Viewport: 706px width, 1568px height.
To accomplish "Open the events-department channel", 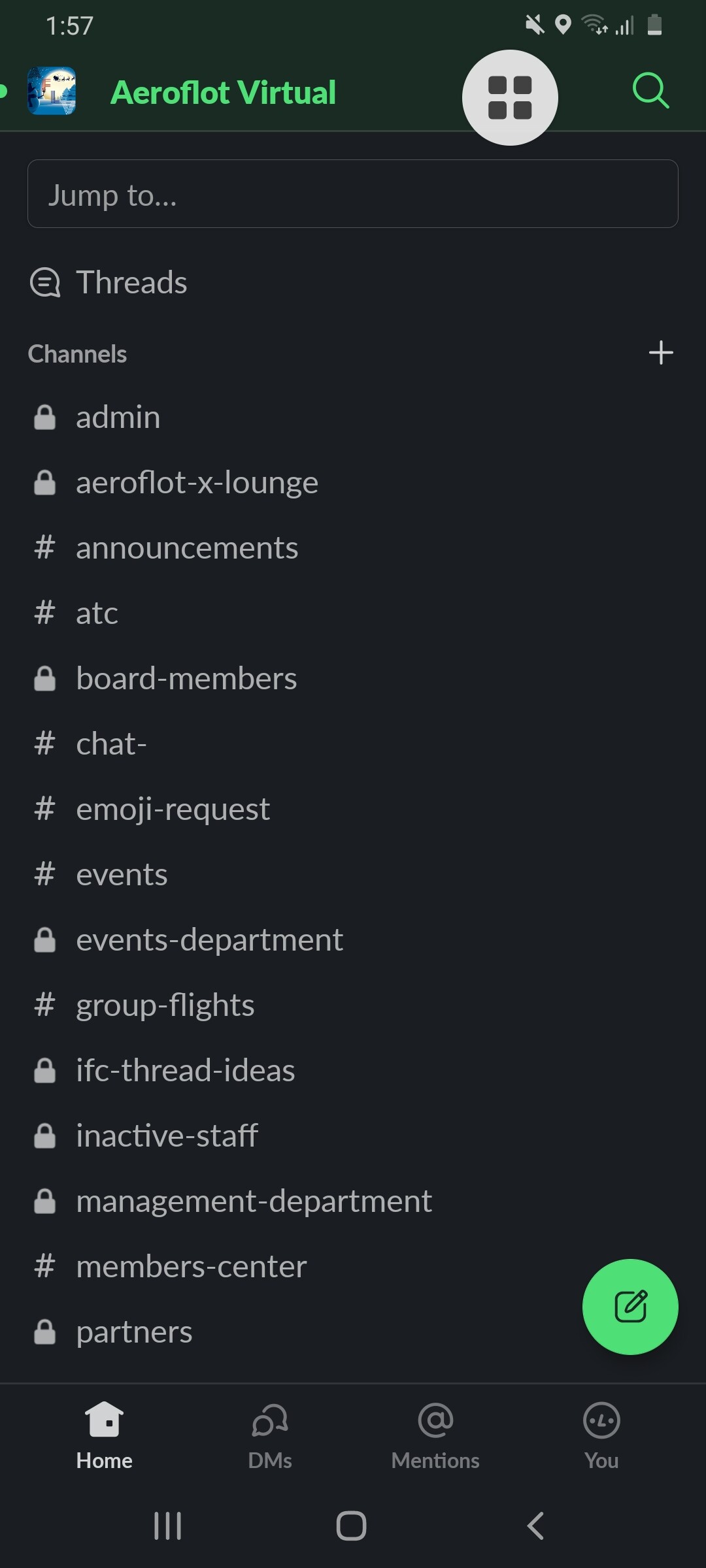I will (x=353, y=939).
